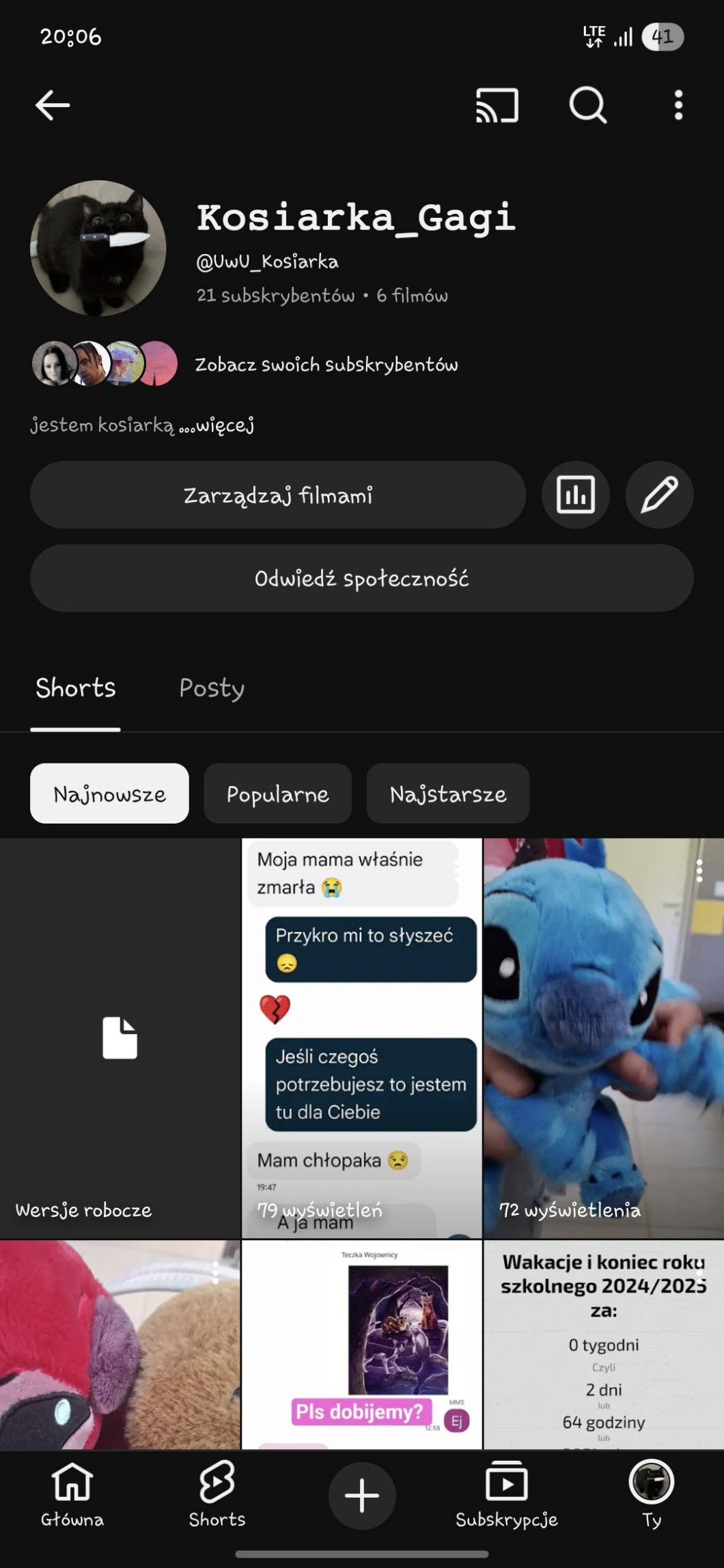Tap Zobacz swoich subskrybentów
Image resolution: width=724 pixels, height=1568 pixels.
326,365
